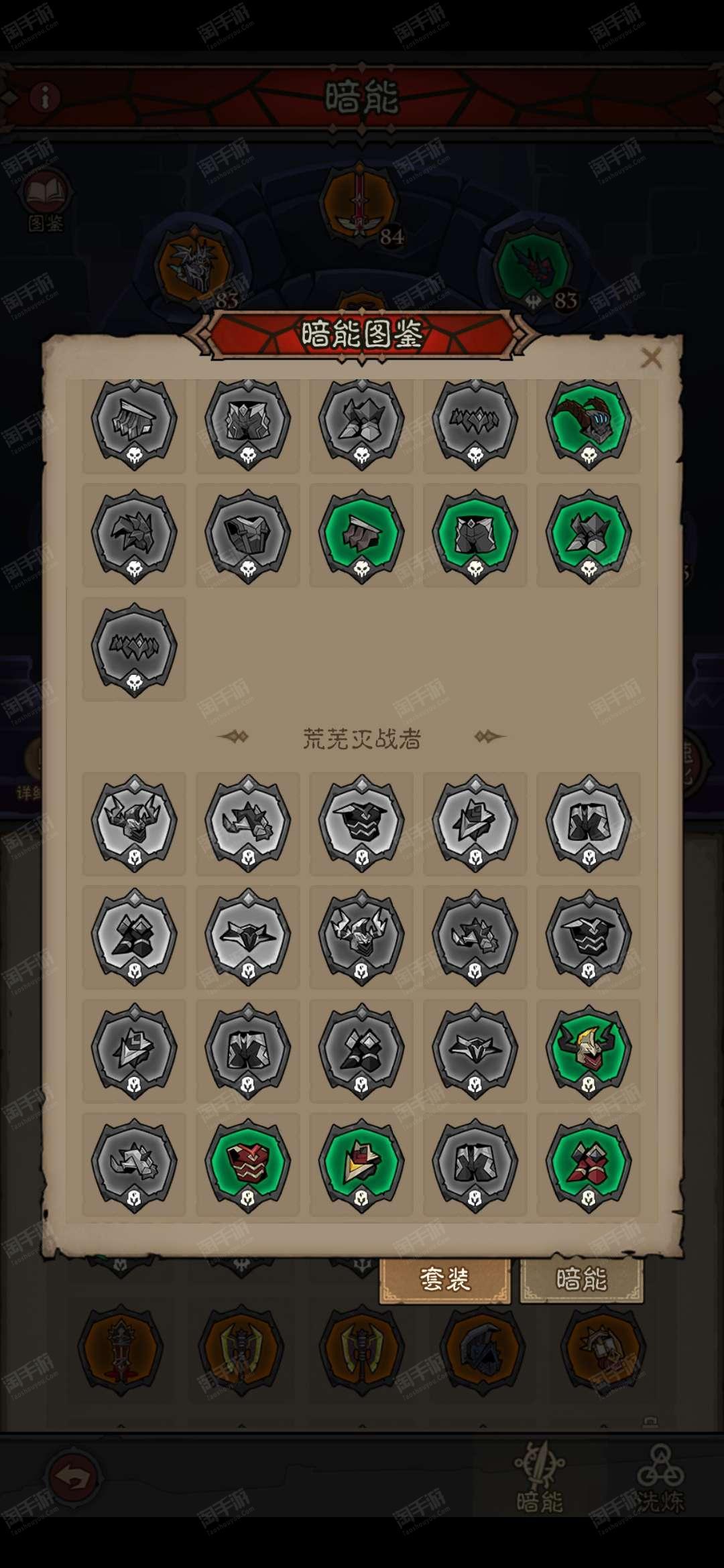This screenshot has height=1568, width=724.
Task: Select the green red chest armor item
Action: tap(247, 1165)
